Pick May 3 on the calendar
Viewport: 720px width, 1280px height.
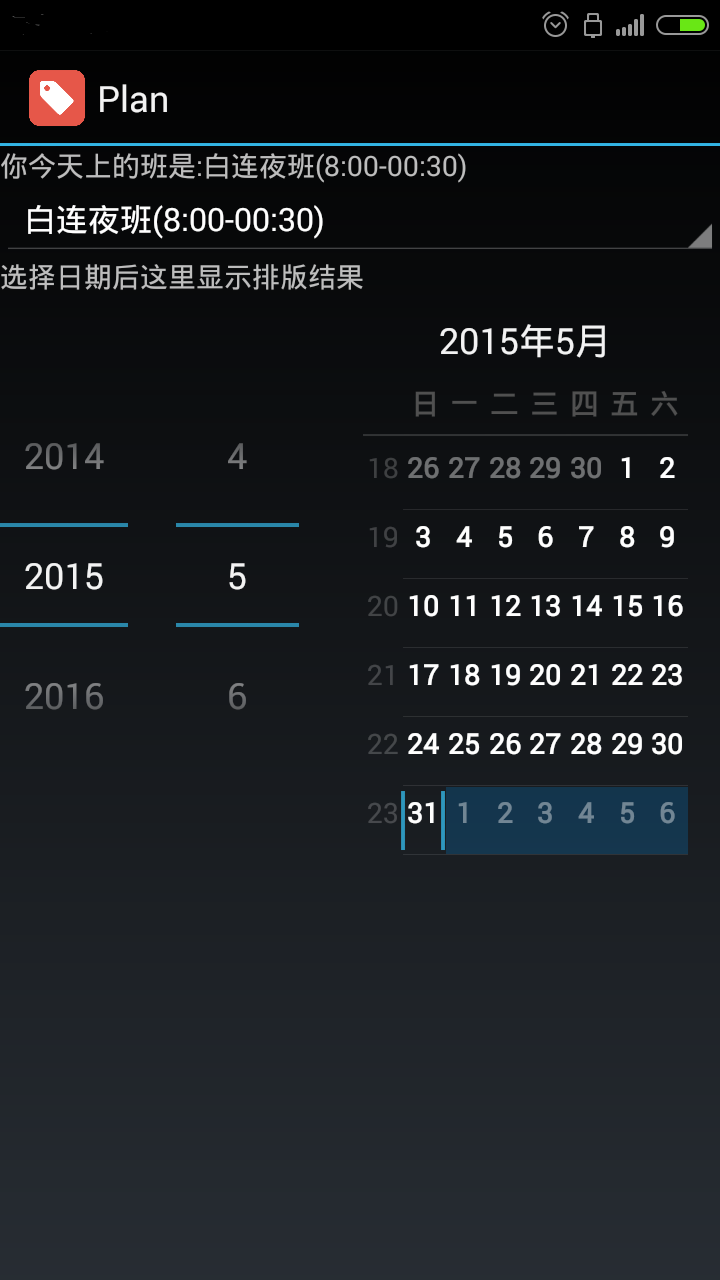click(423, 537)
